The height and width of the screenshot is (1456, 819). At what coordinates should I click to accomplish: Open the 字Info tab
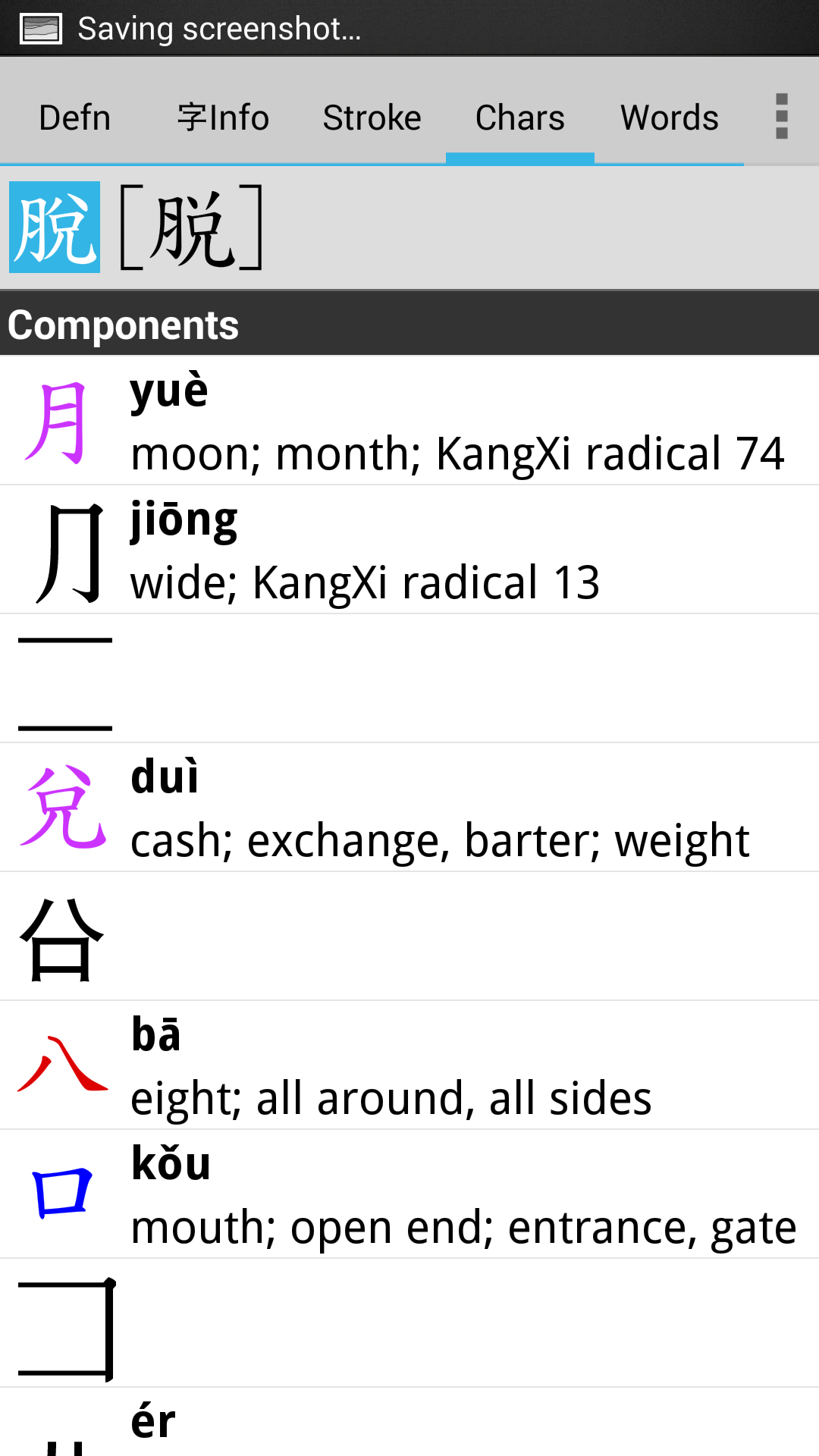pyautogui.click(x=223, y=118)
